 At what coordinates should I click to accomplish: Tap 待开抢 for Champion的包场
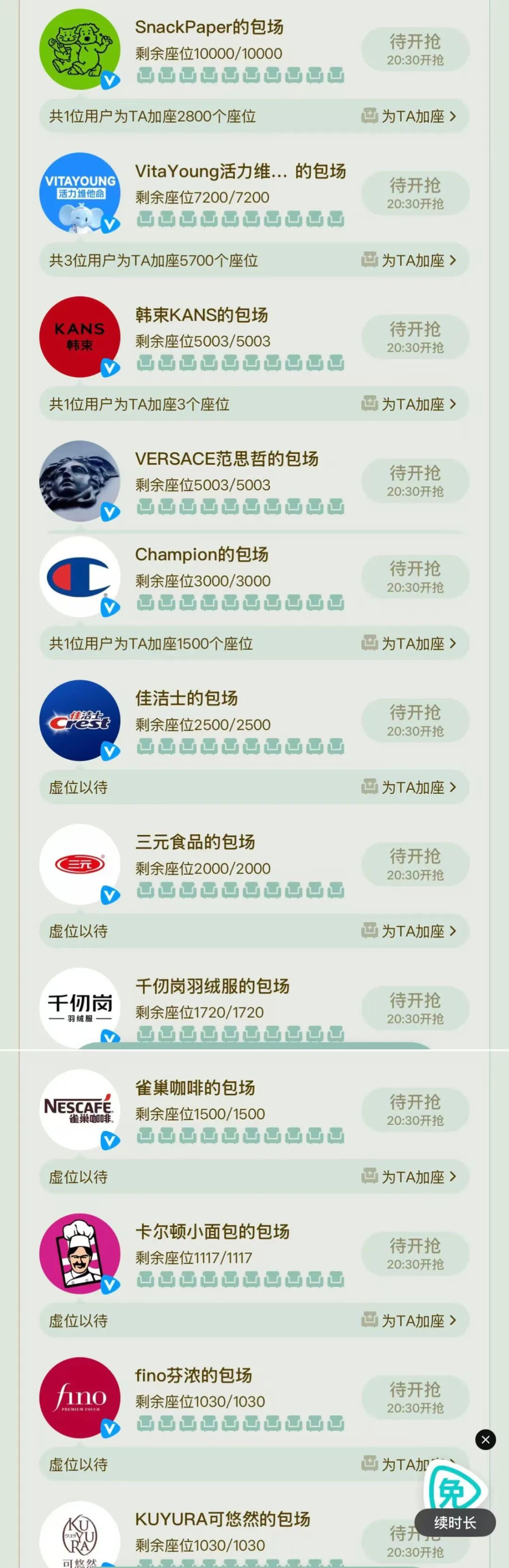pyautogui.click(x=415, y=577)
